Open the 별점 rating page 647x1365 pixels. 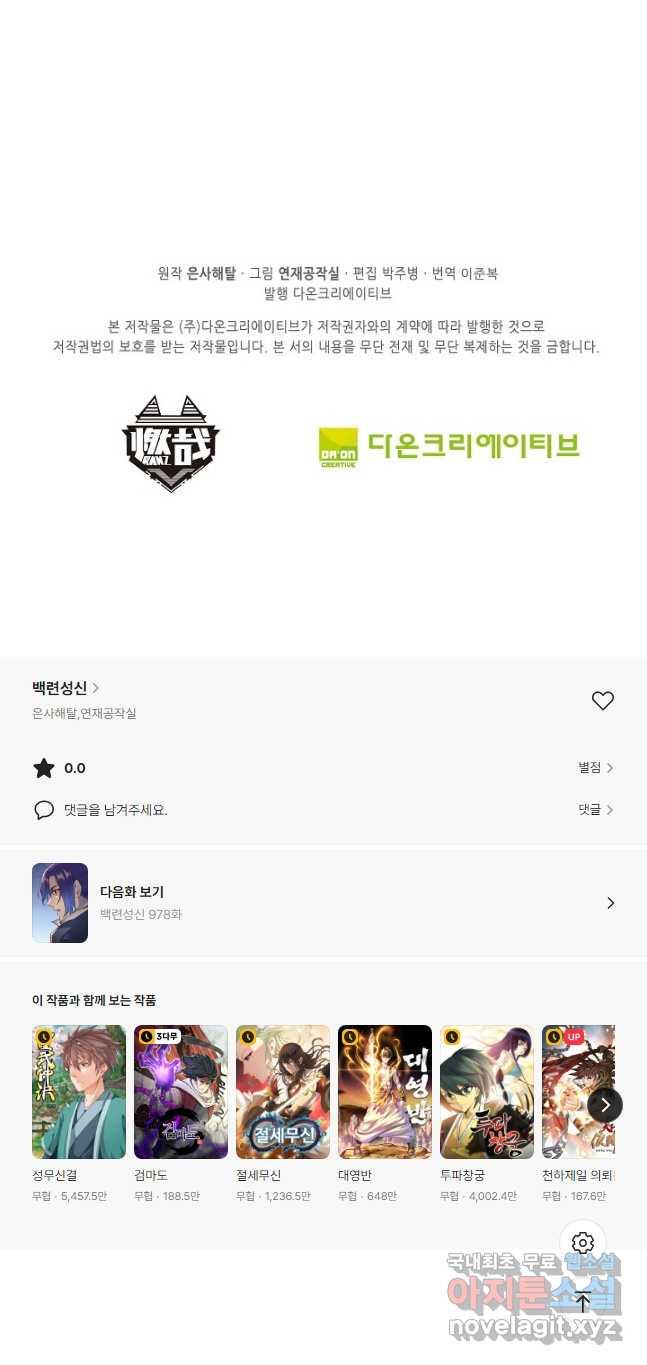coord(595,768)
